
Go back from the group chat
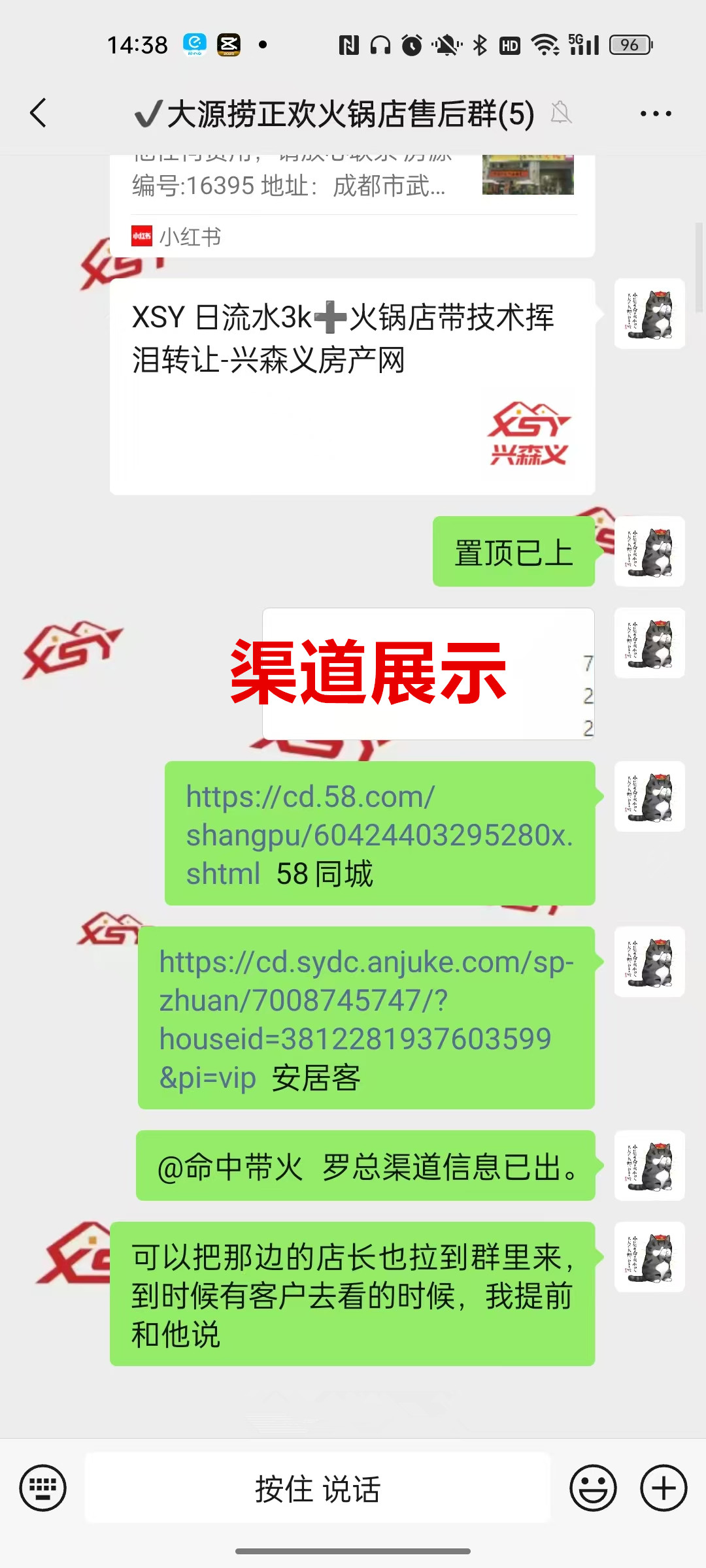(39, 113)
